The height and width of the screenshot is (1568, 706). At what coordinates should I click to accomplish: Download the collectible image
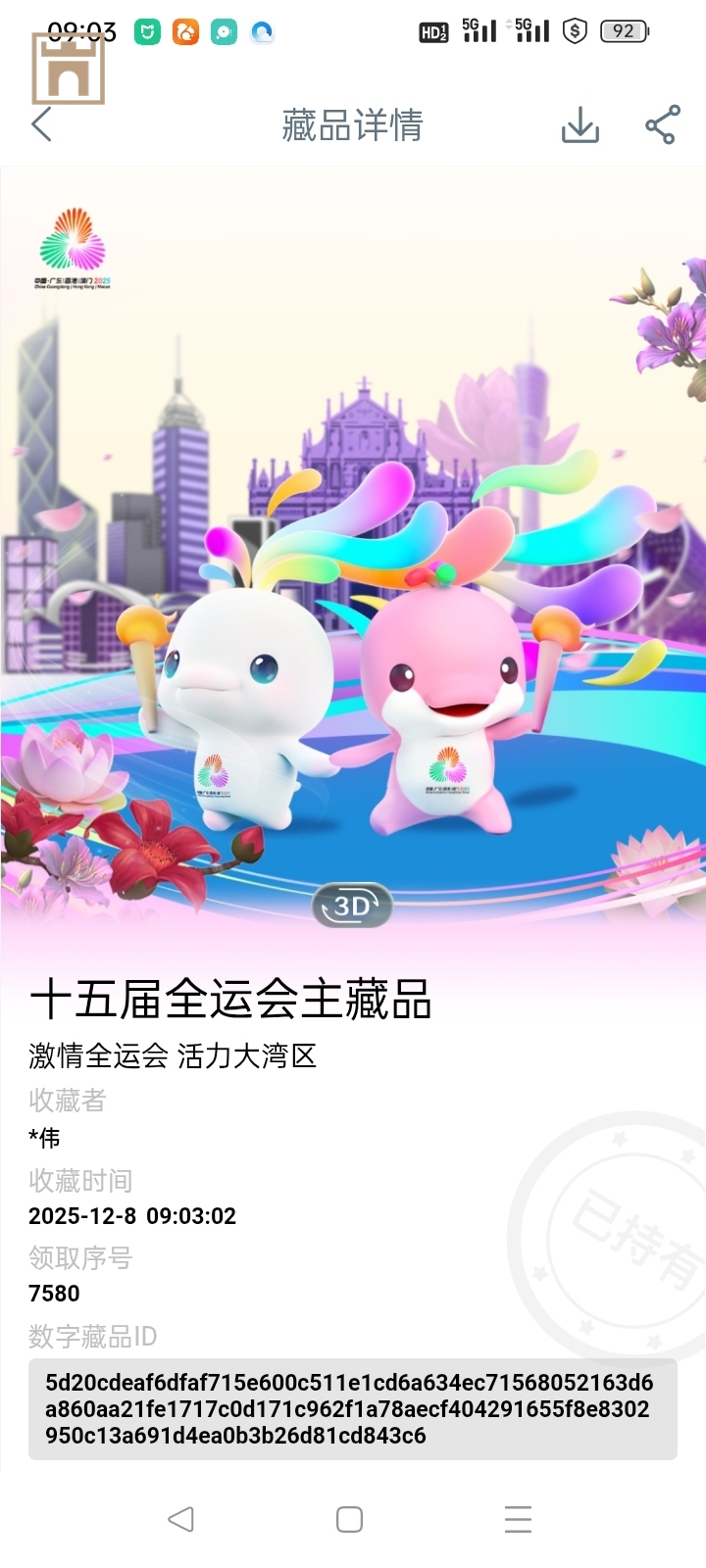click(x=580, y=125)
